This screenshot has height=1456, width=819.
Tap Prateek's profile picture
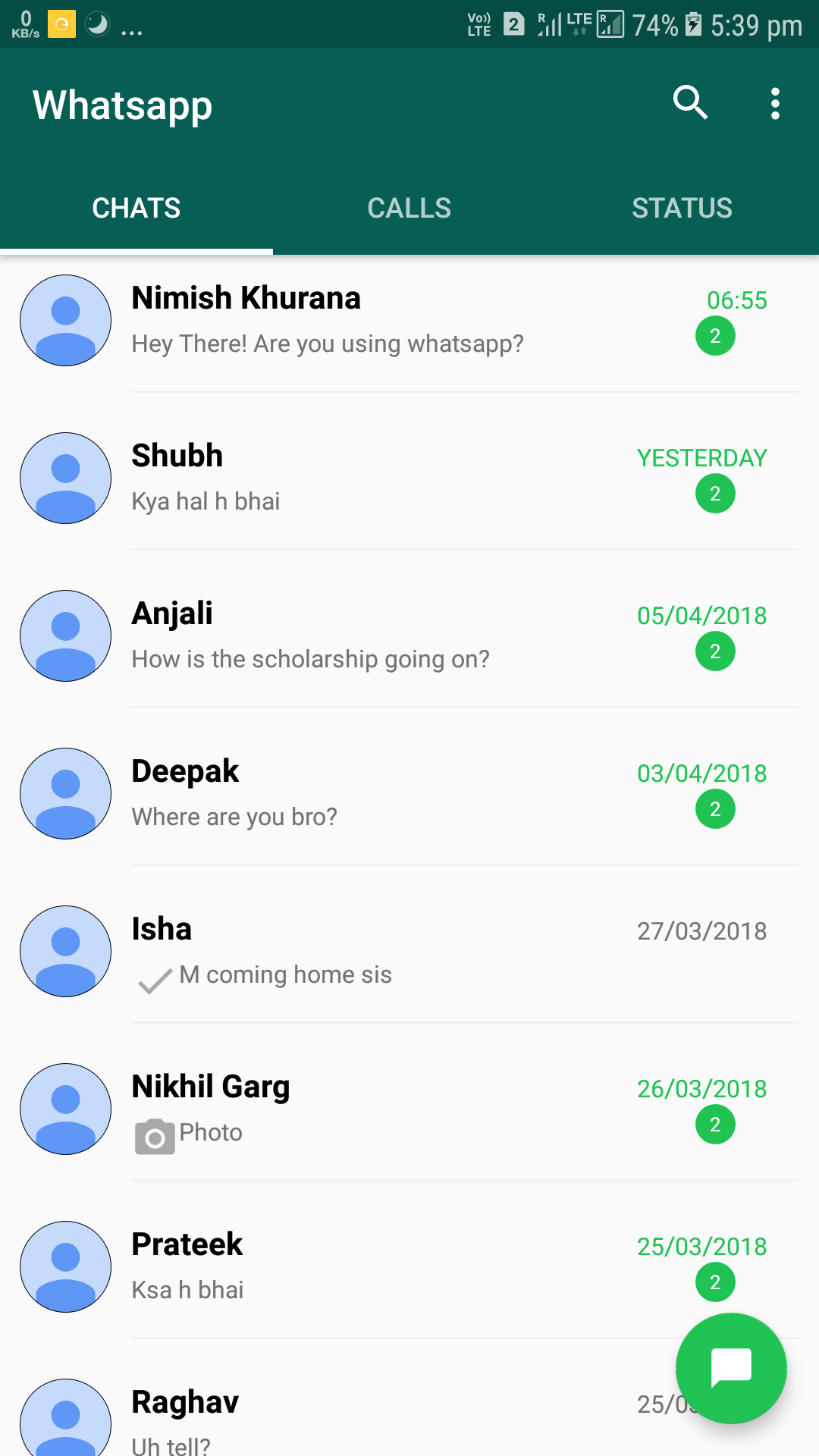point(65,1266)
